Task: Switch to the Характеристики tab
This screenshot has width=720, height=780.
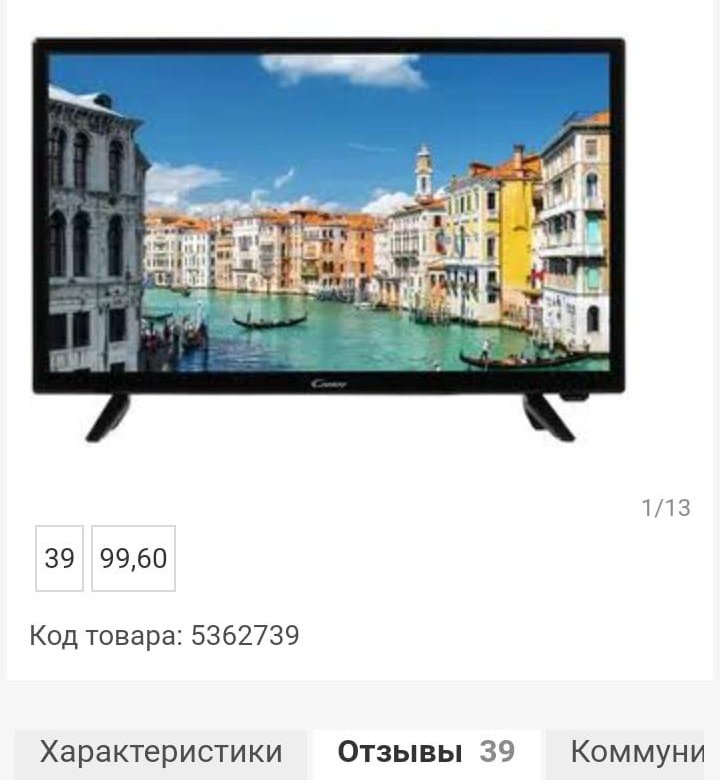Action: 161,752
